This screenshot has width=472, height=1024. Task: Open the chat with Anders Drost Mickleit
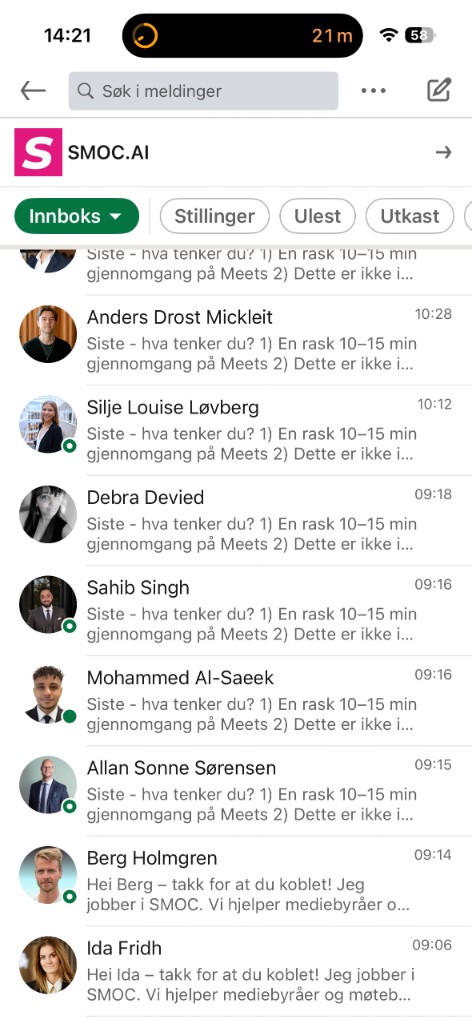pyautogui.click(x=236, y=340)
